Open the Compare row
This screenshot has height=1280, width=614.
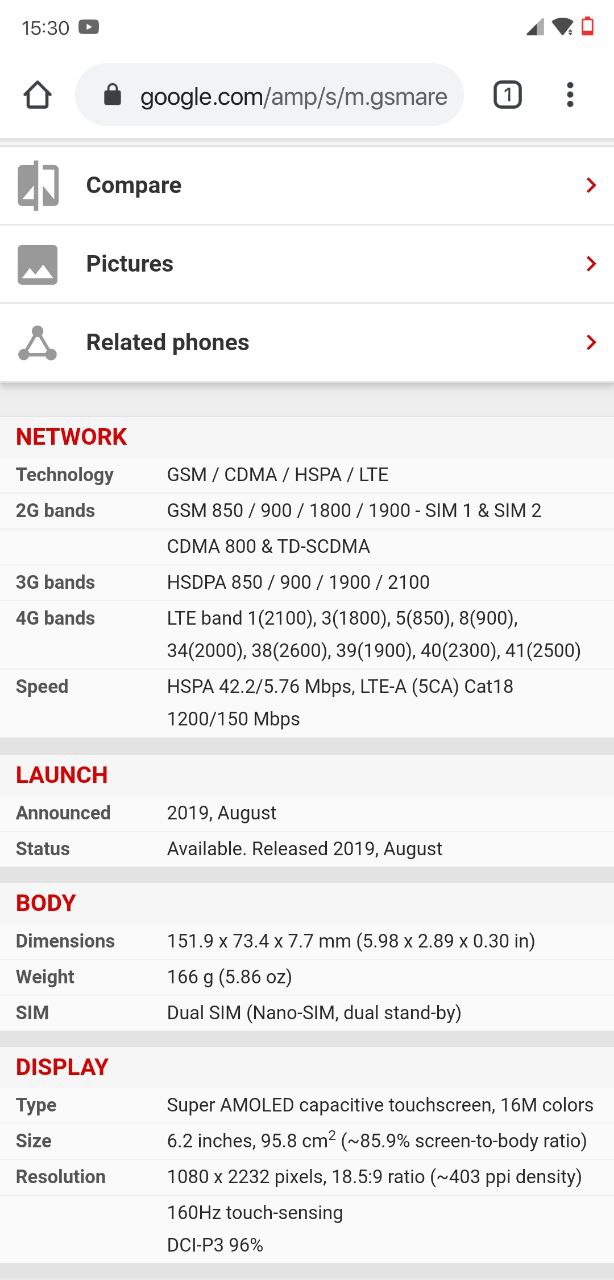pyautogui.click(x=307, y=185)
